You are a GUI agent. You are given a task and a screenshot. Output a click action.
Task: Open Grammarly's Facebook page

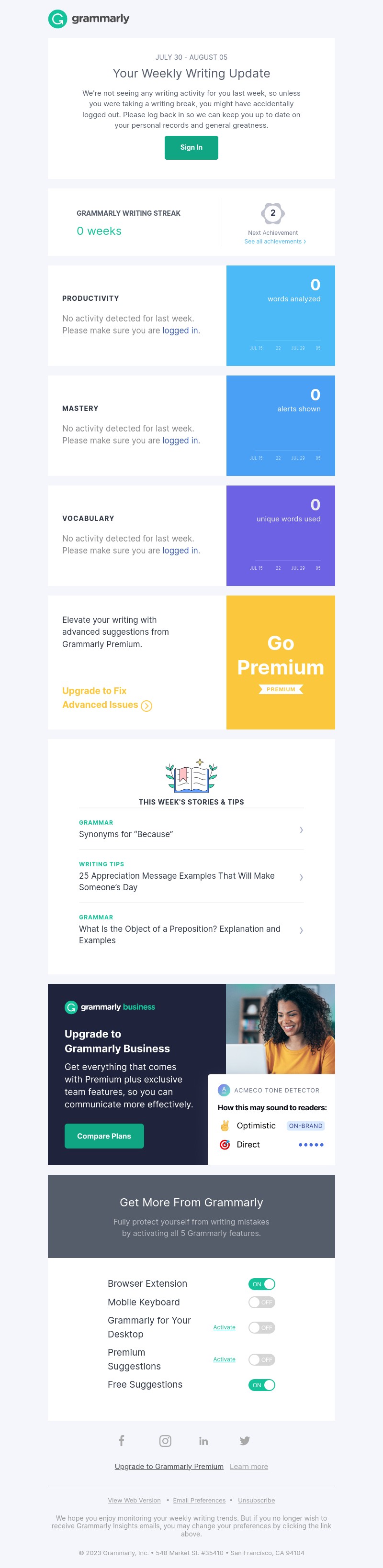pos(121,1440)
